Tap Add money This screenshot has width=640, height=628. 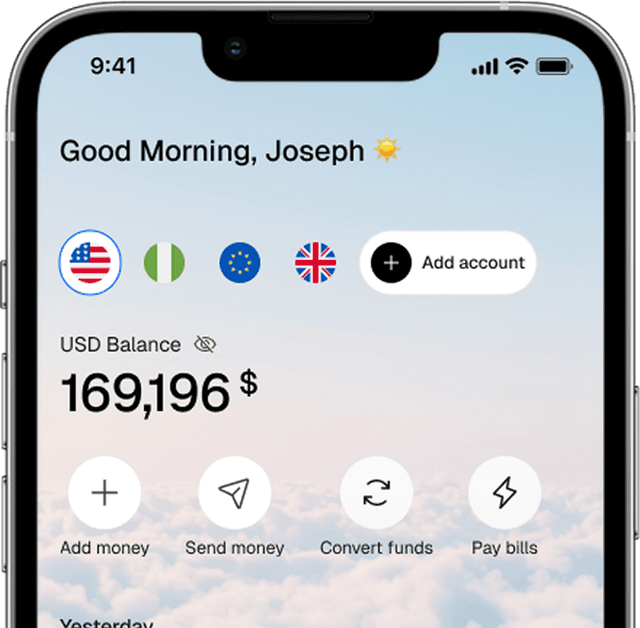pos(104,493)
